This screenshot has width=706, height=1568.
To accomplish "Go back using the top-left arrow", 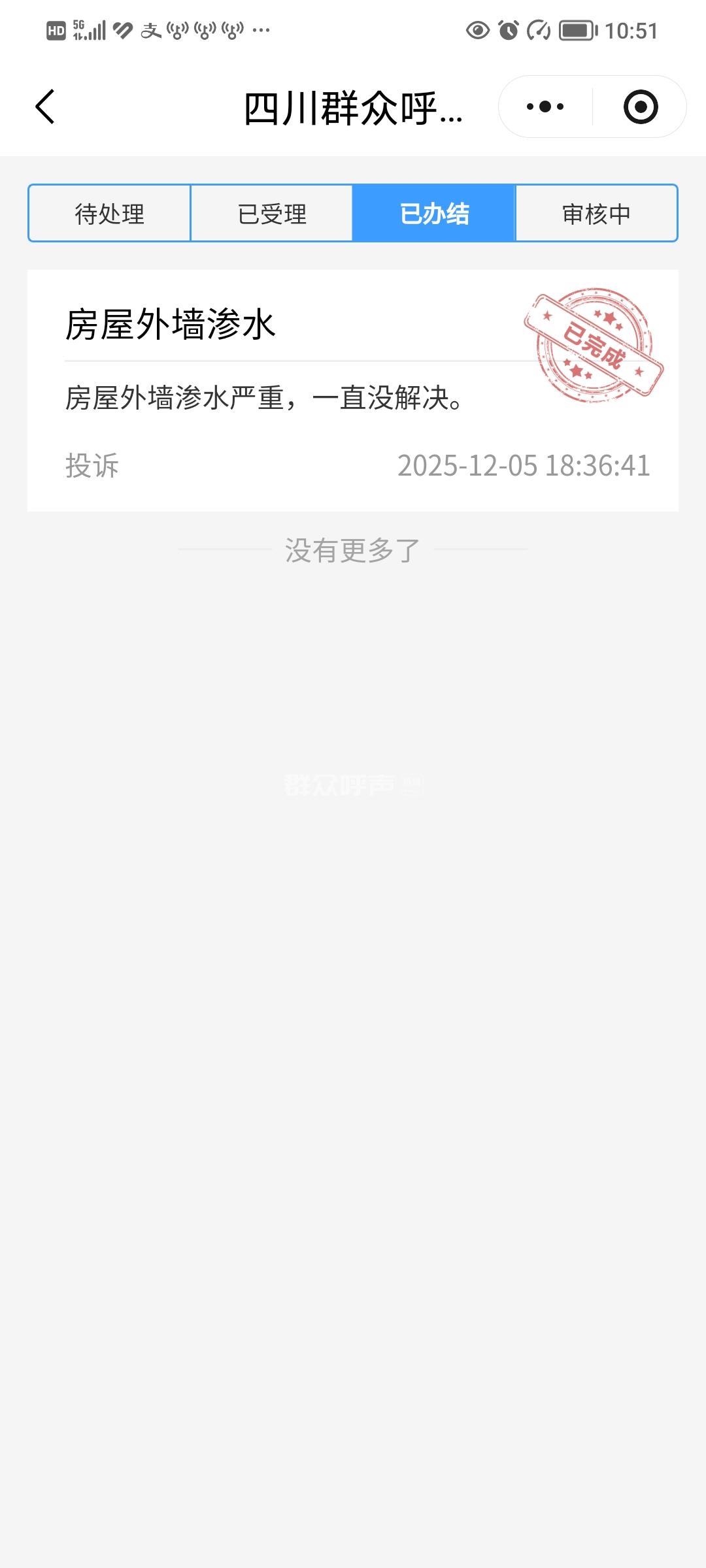I will [x=44, y=106].
